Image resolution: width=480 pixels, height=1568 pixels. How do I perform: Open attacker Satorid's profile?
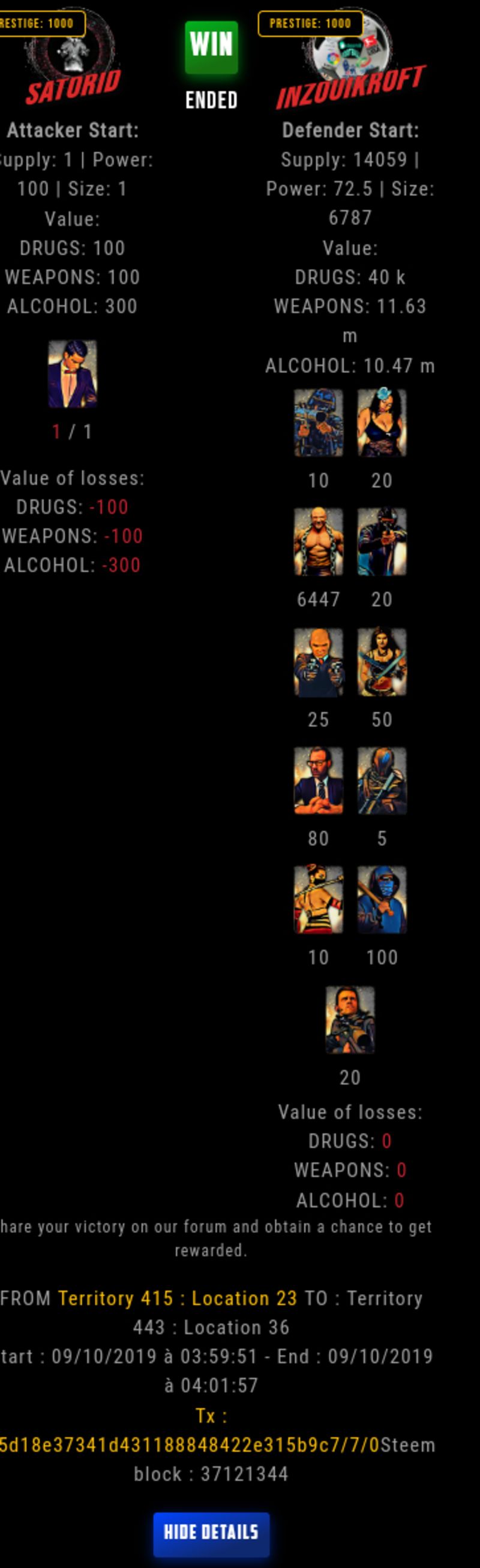click(73, 86)
